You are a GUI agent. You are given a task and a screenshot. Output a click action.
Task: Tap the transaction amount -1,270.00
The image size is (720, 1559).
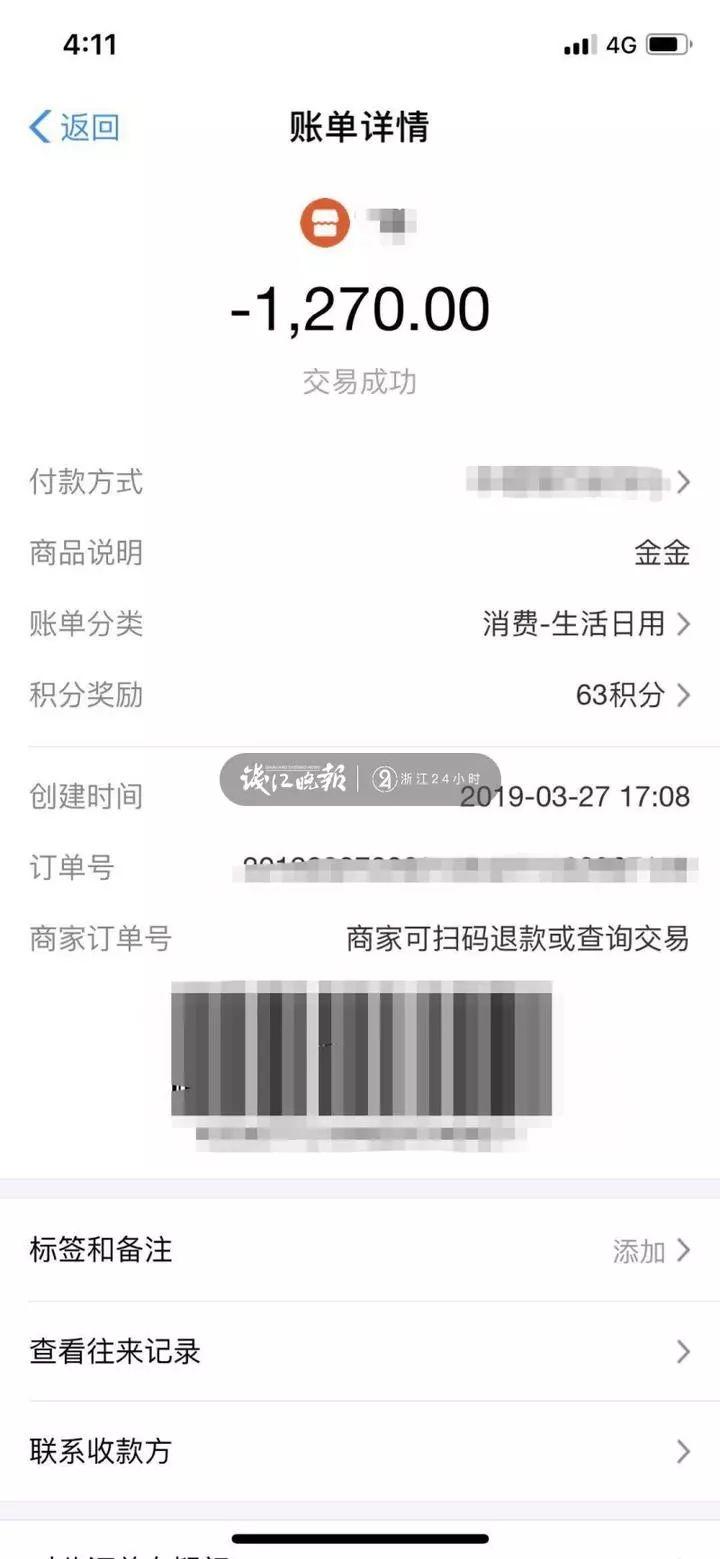(360, 307)
